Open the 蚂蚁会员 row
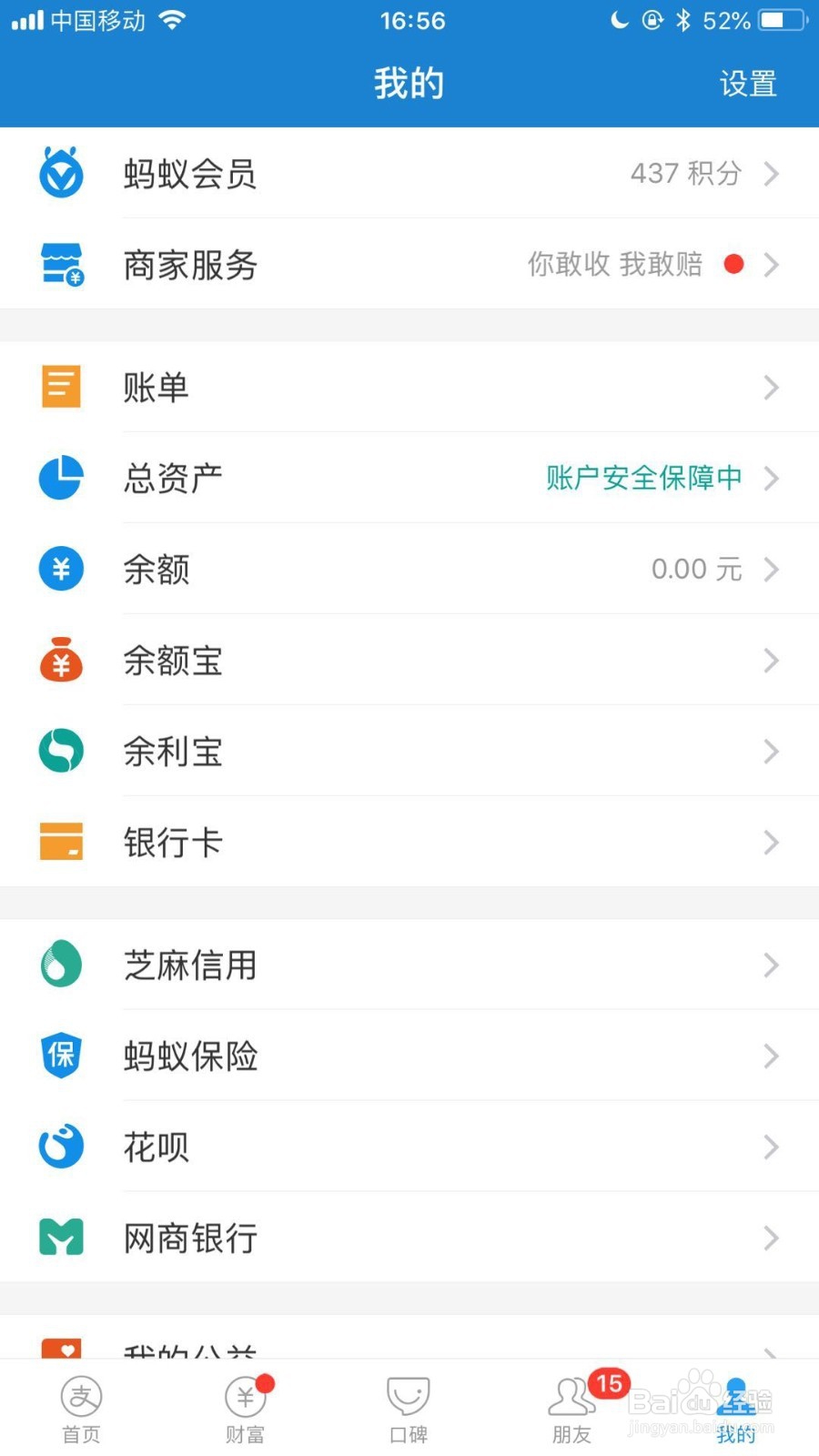This screenshot has width=819, height=1456. coord(409,173)
